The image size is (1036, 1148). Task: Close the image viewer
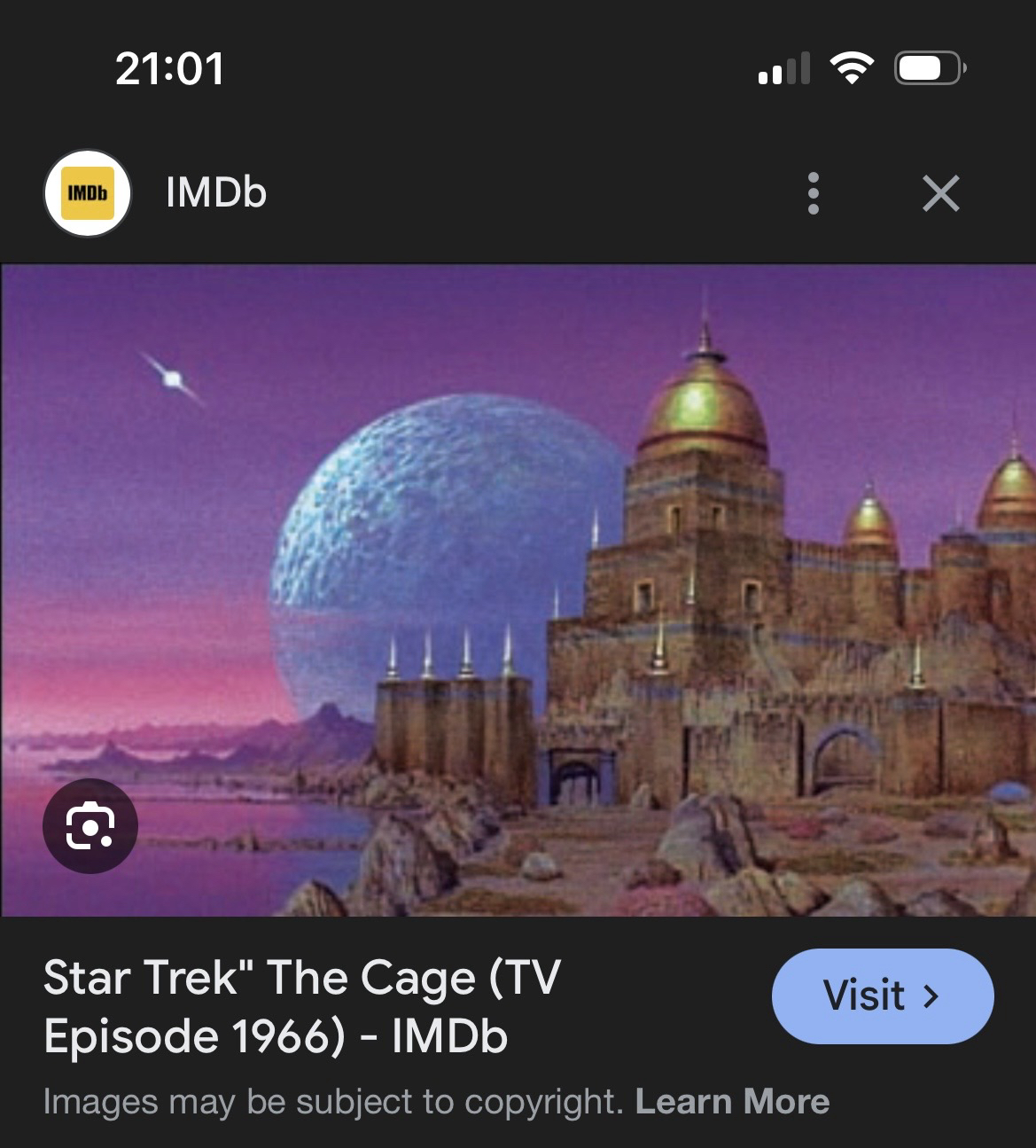940,193
